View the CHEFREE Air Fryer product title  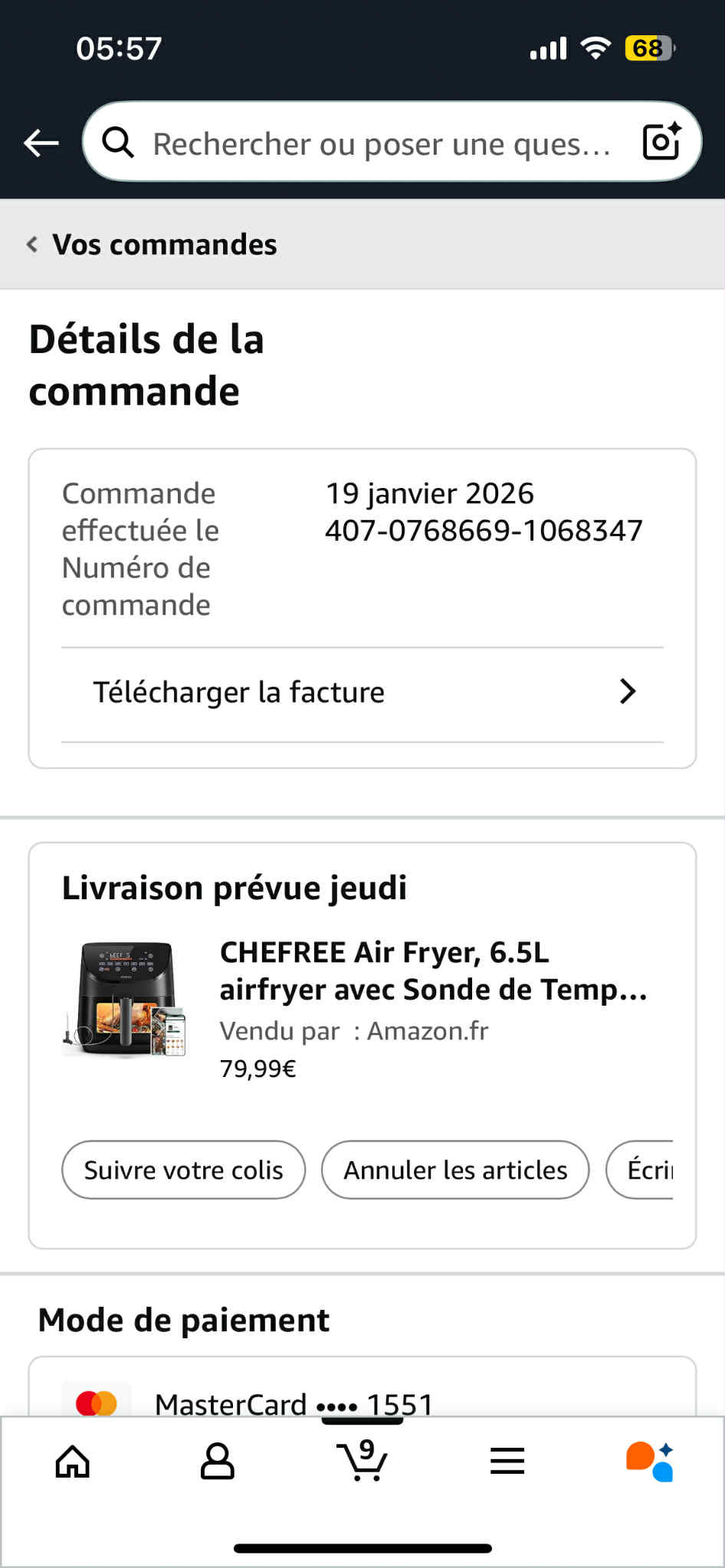click(433, 971)
